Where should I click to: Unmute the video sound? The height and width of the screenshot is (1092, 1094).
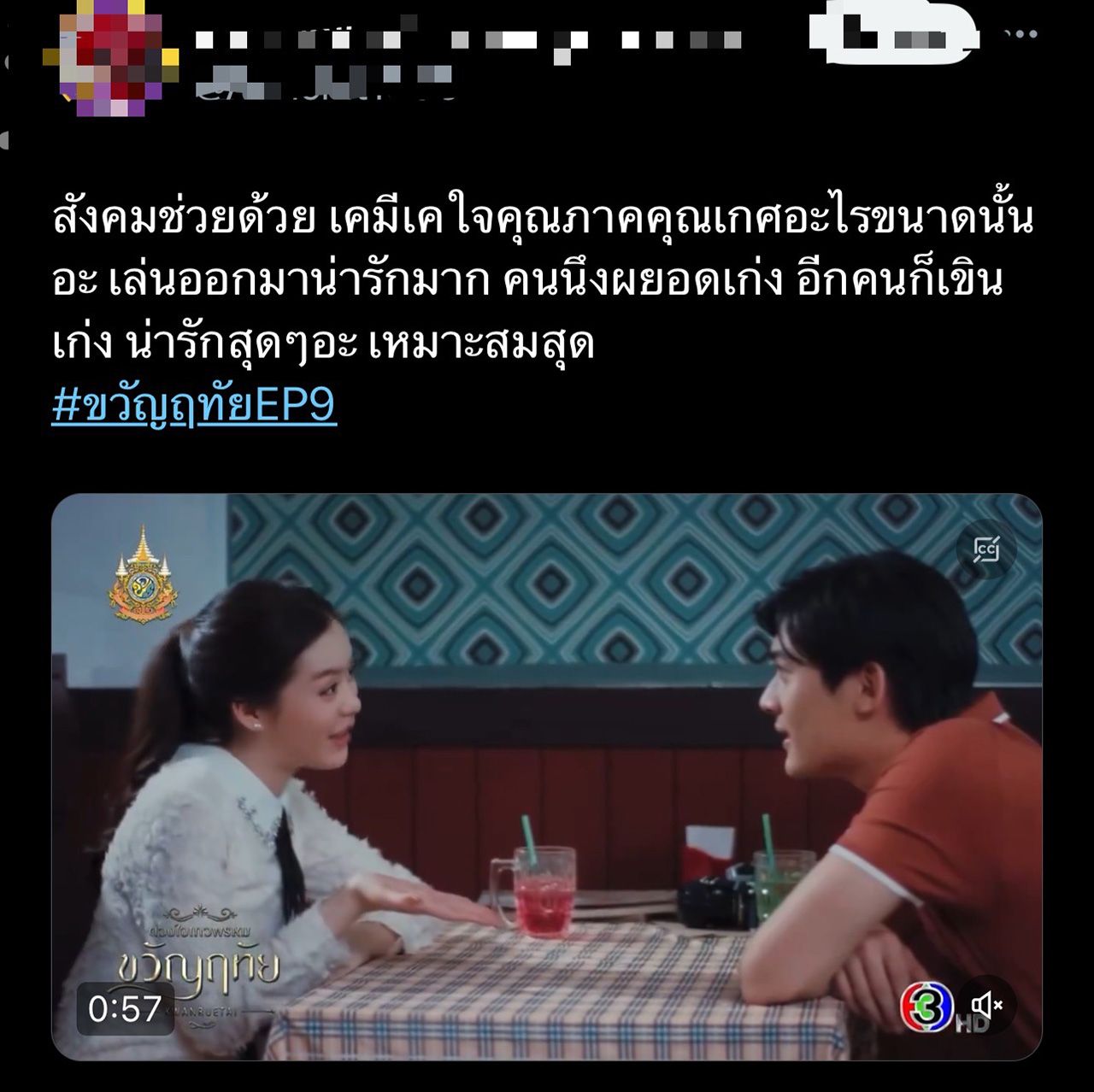pos(987,1006)
